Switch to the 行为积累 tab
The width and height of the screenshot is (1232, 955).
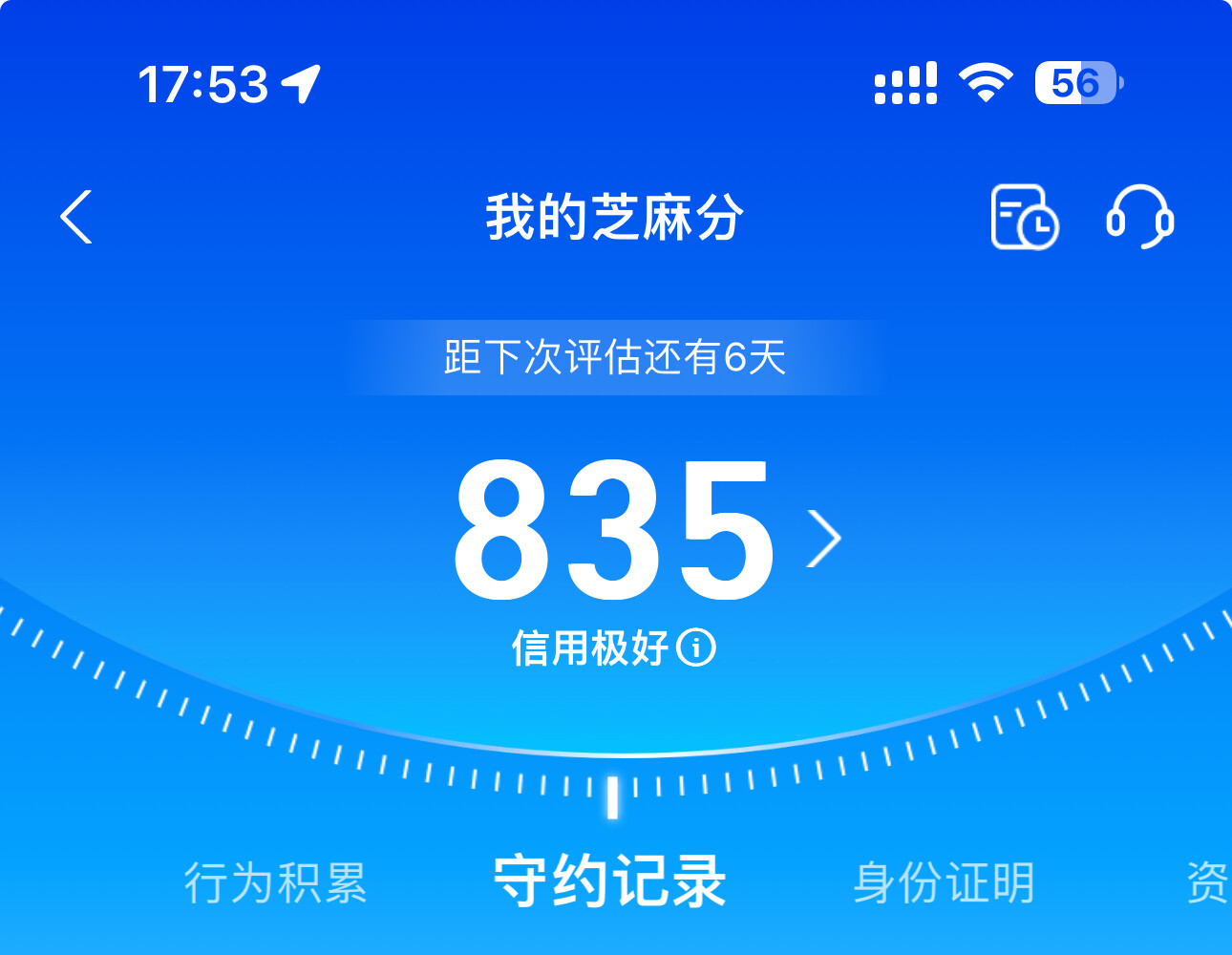coord(275,882)
